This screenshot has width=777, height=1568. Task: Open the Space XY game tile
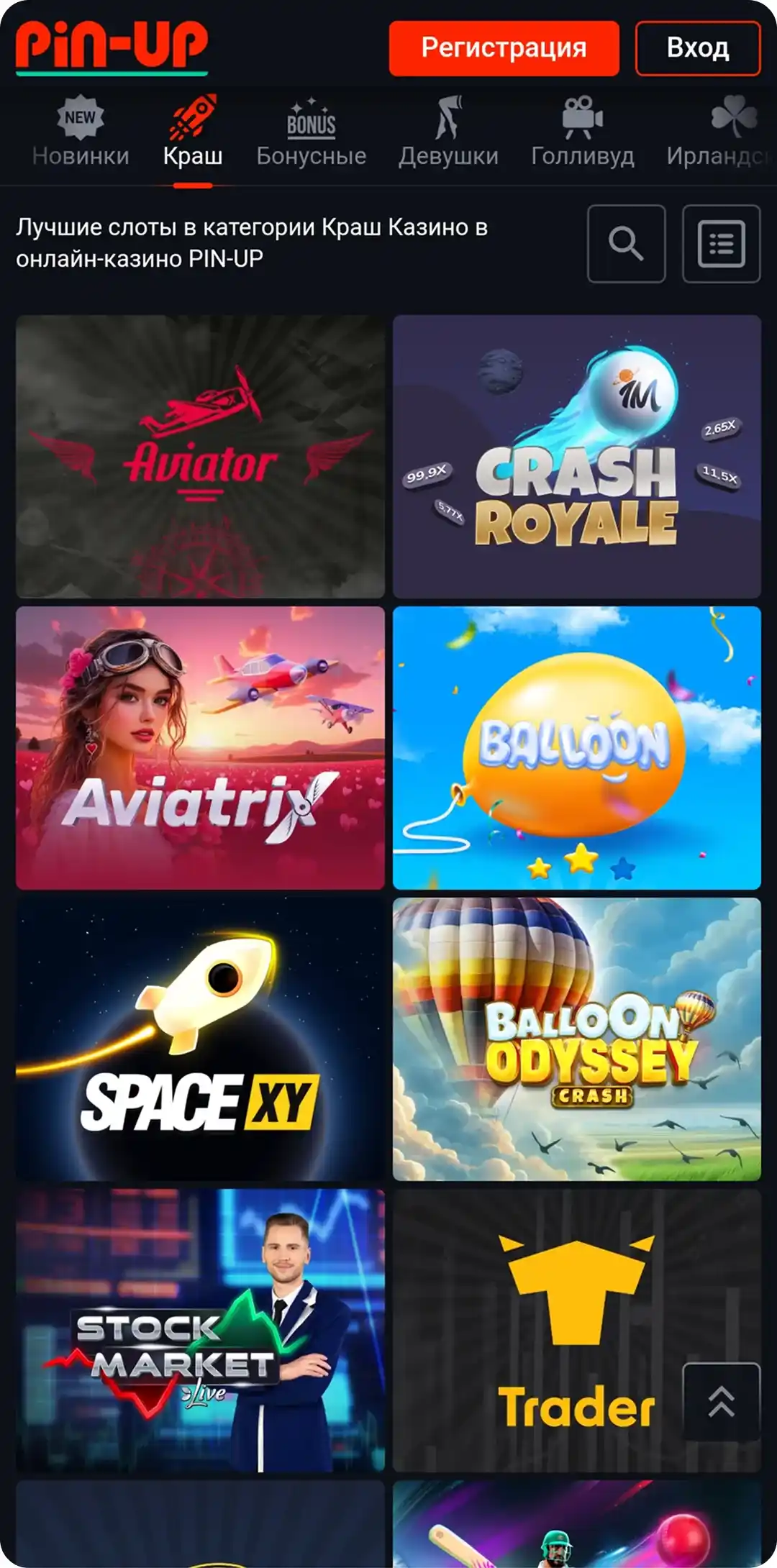200,1039
